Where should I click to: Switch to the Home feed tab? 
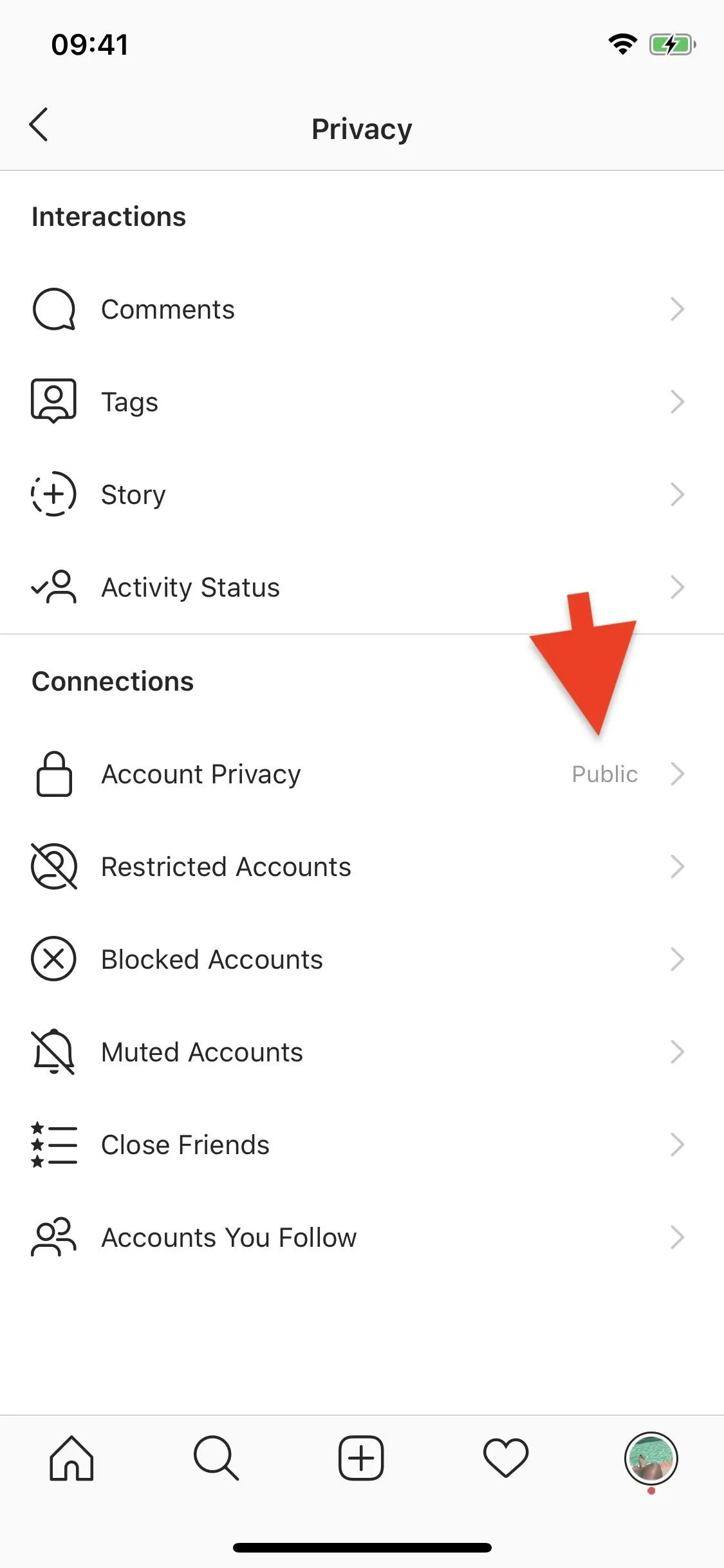(x=71, y=1459)
